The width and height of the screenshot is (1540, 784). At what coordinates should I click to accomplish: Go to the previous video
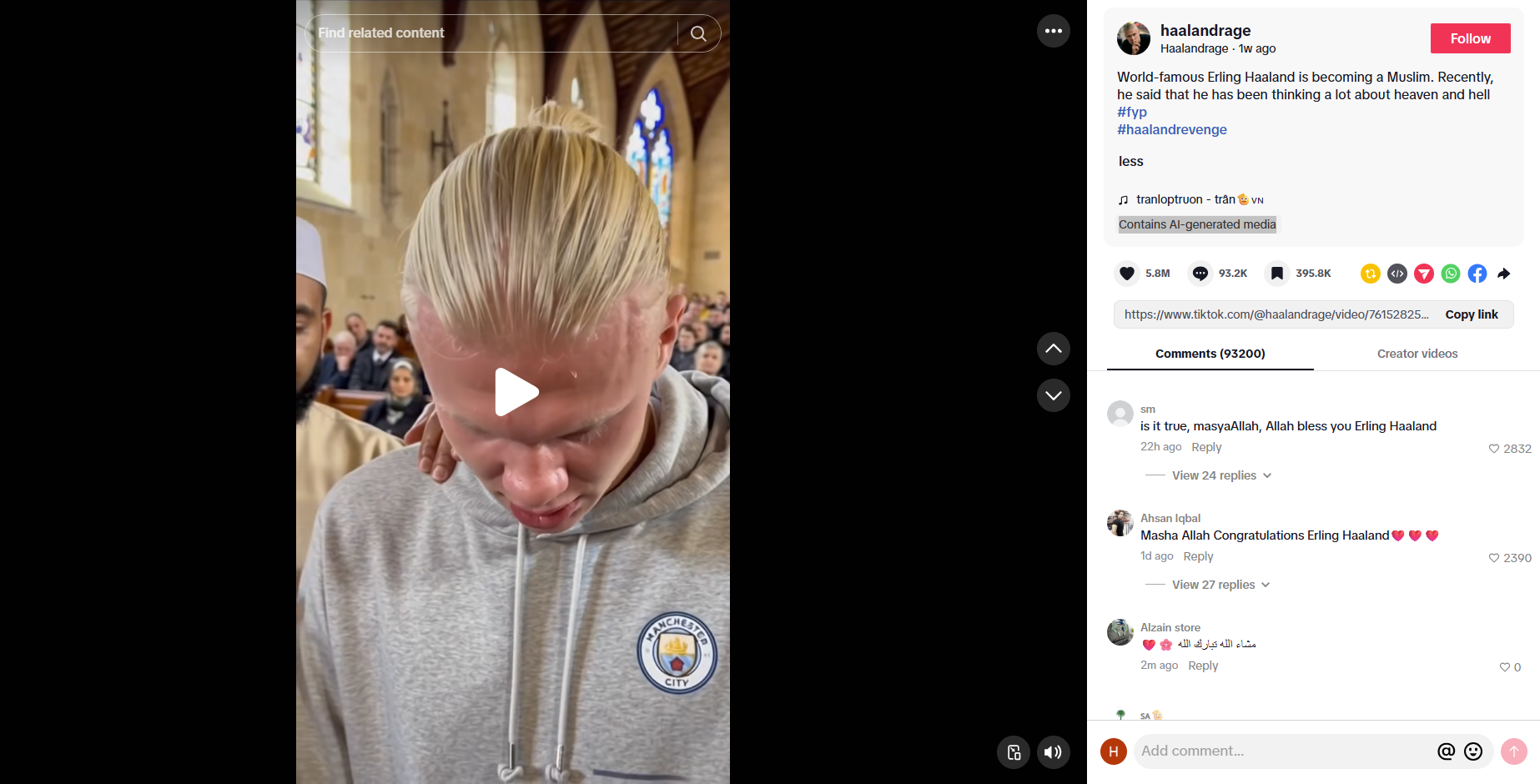pos(1053,349)
